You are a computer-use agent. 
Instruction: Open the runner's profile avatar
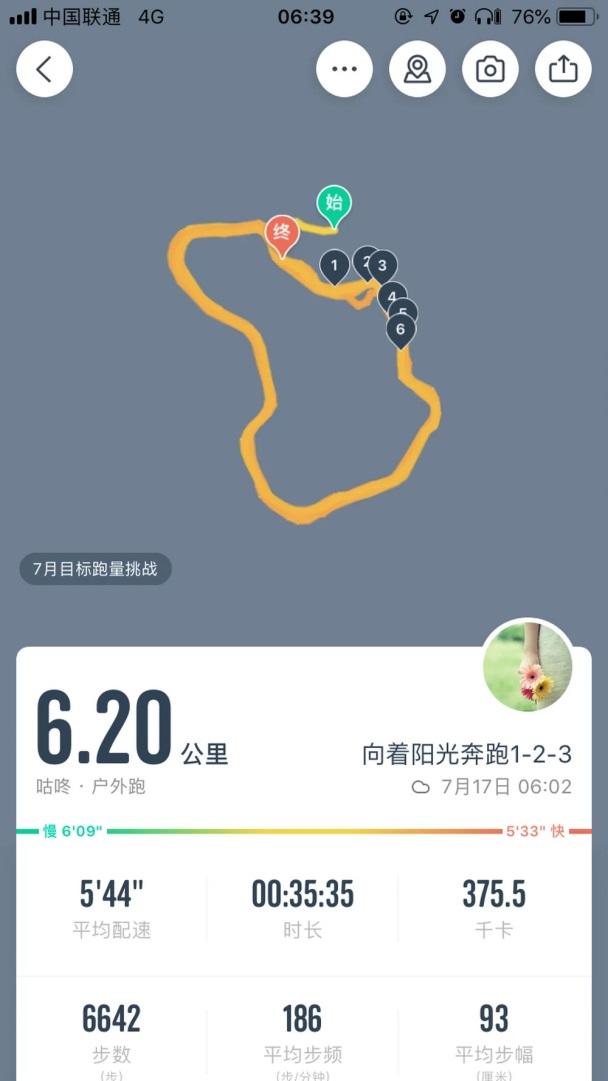[x=528, y=667]
